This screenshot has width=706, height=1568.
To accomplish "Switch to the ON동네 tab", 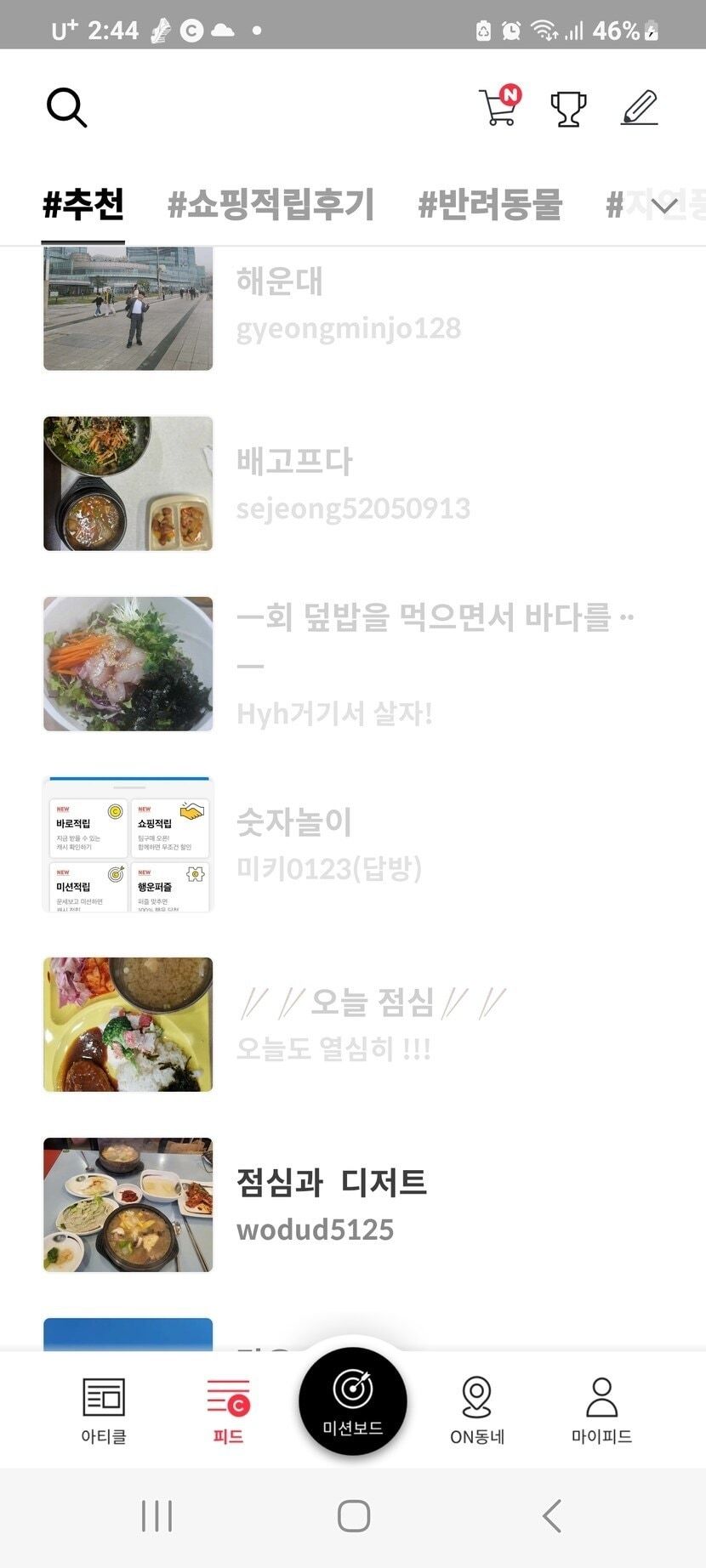I will (476, 1412).
